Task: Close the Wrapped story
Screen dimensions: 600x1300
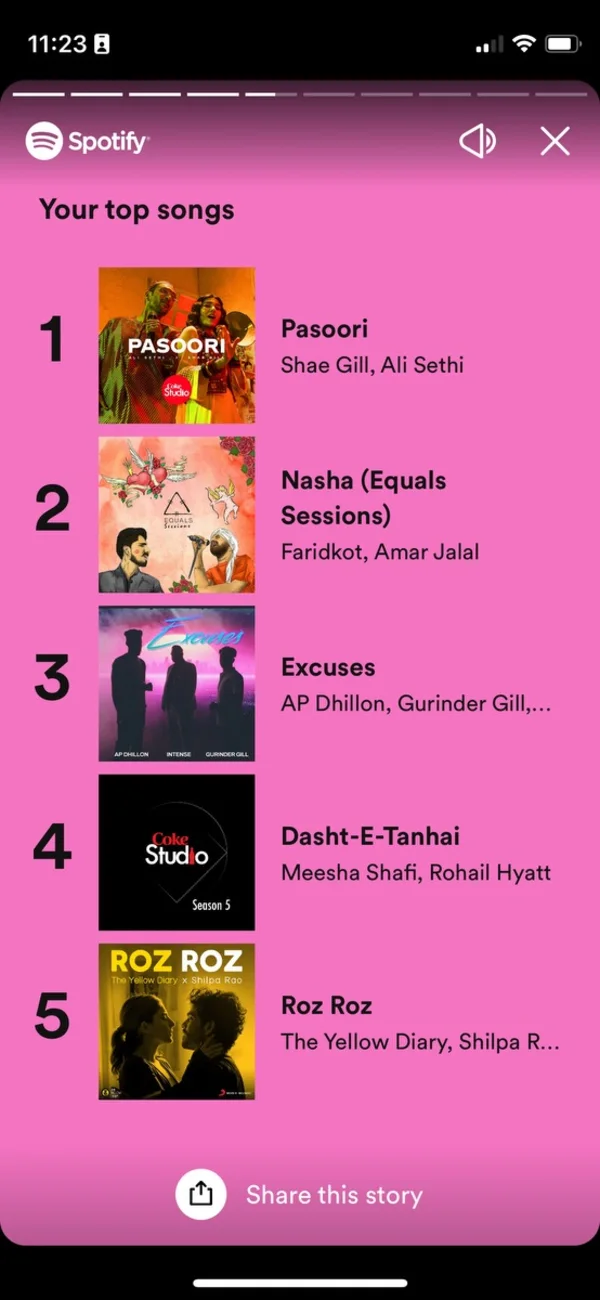Action: click(555, 141)
